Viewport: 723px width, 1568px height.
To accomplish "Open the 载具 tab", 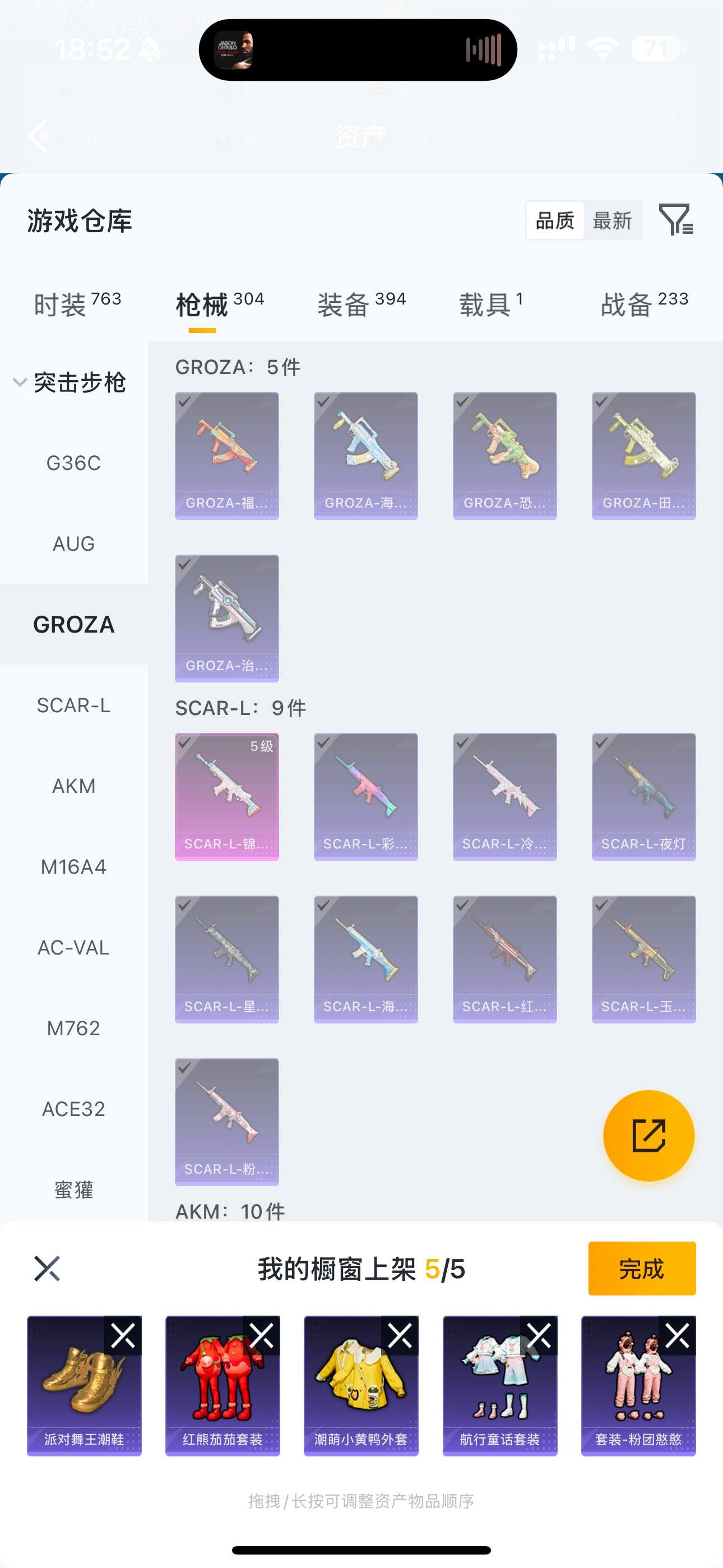I will pyautogui.click(x=490, y=304).
